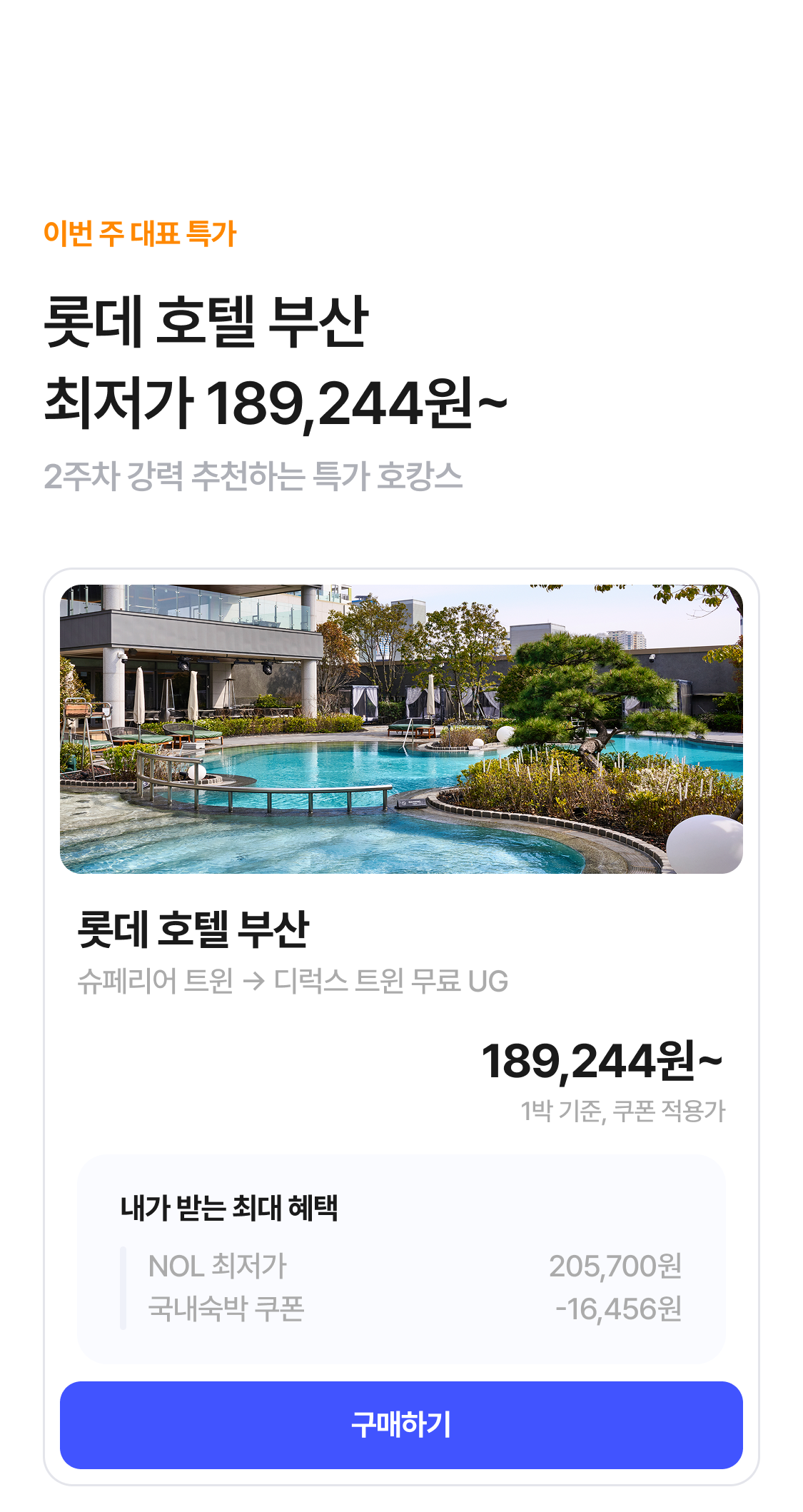Open the 롯데 호텔 부산 hotel card
The image size is (803, 1512).
tap(401, 730)
